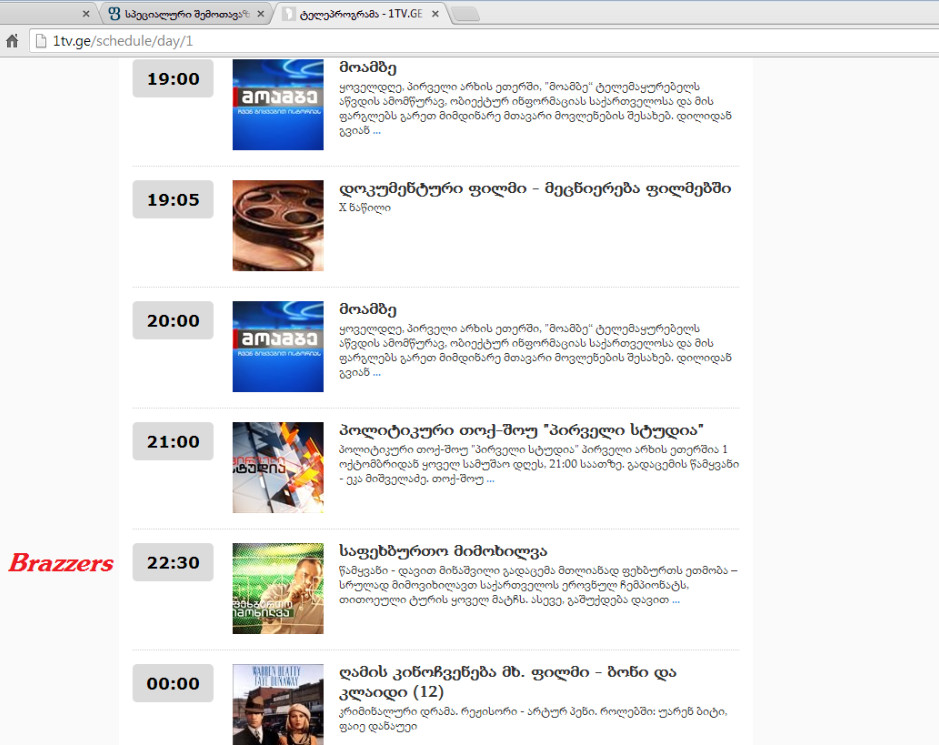Close the 1TV.GE schedule tab

434,14
